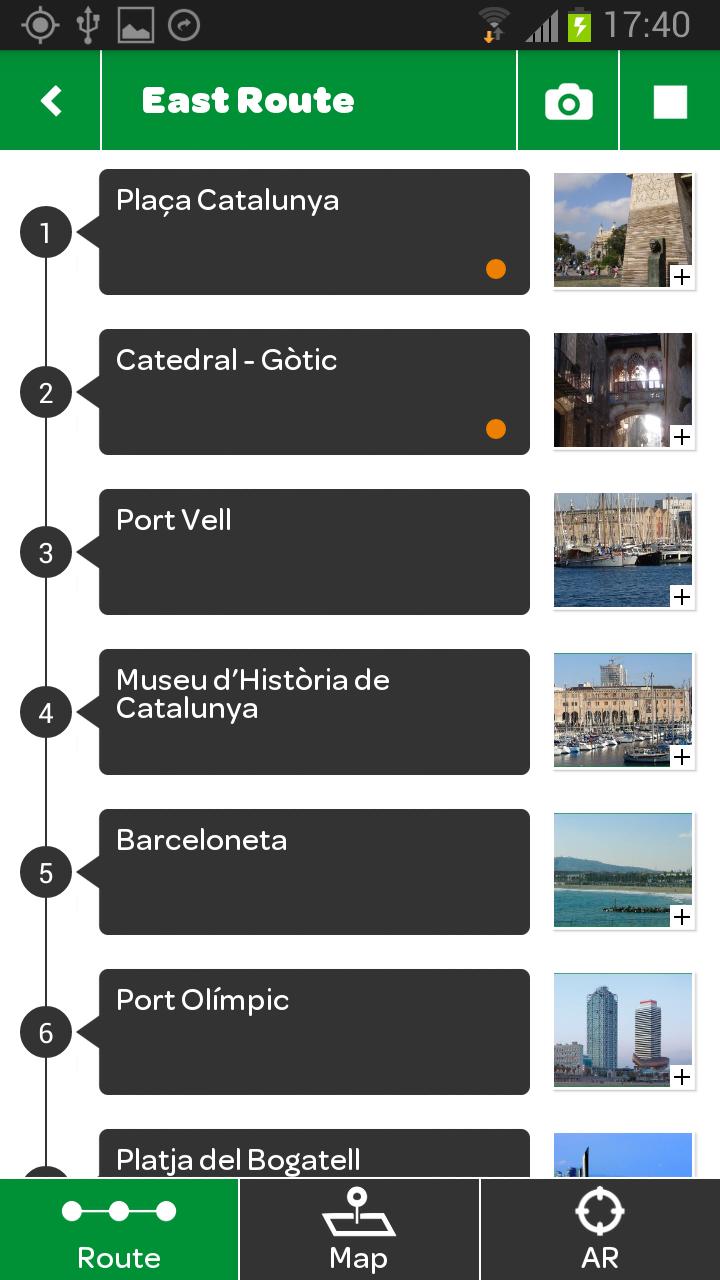Select the Route view icon
Screen dimensions: 720x1280
(119, 1228)
